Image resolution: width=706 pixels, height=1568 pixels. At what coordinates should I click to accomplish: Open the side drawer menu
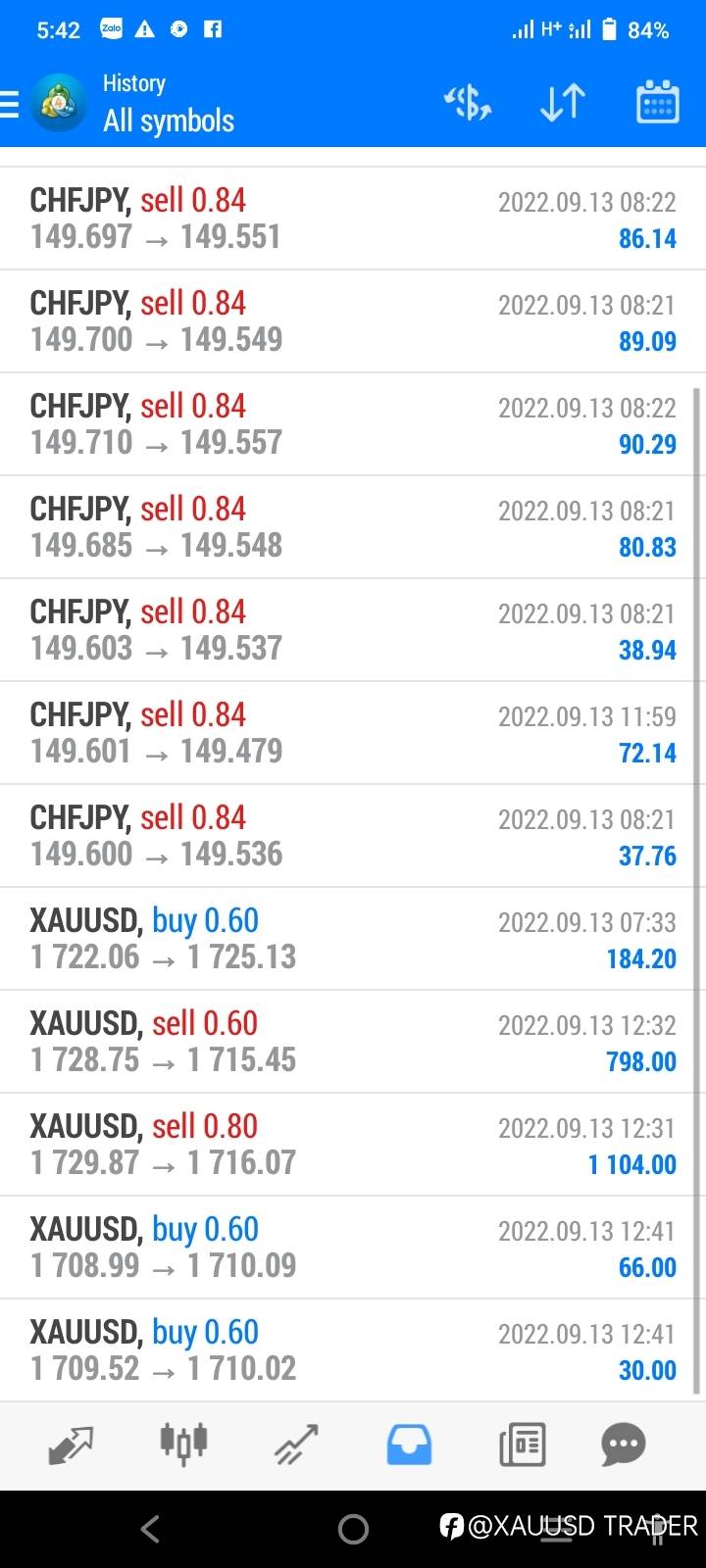pyautogui.click(x=12, y=103)
